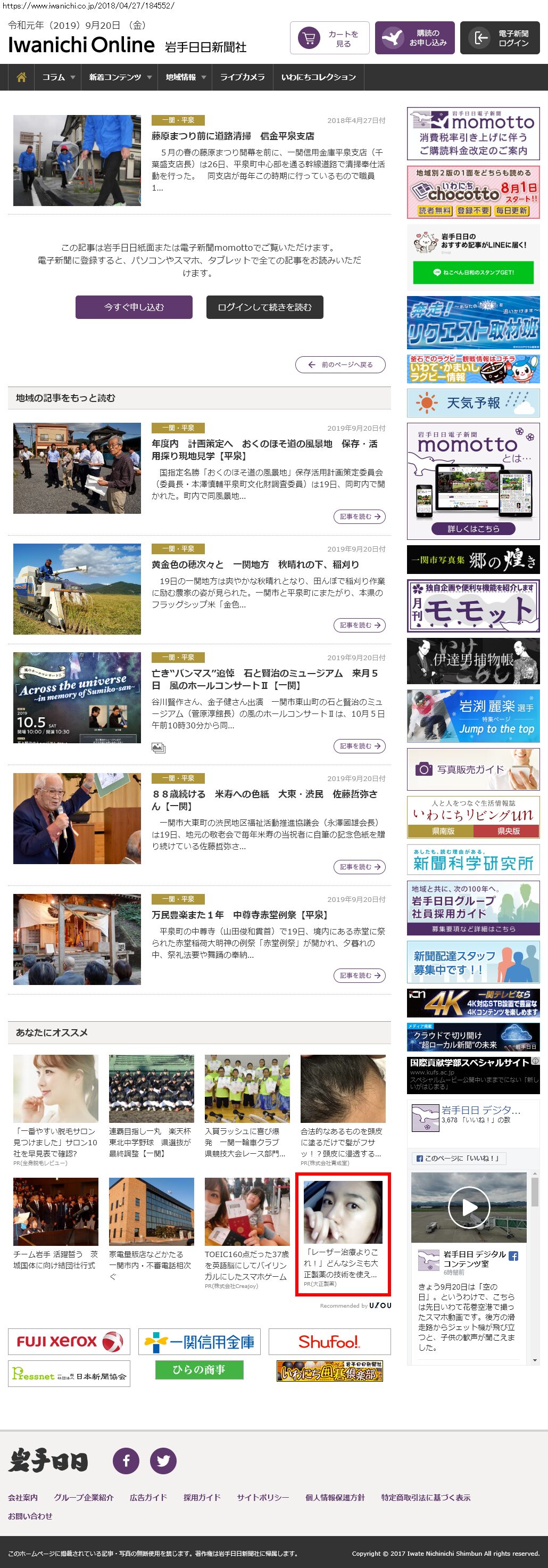The width and height of the screenshot is (548, 1568).
Task: Open the 写真販売ガイド banner
Action: coord(472,769)
